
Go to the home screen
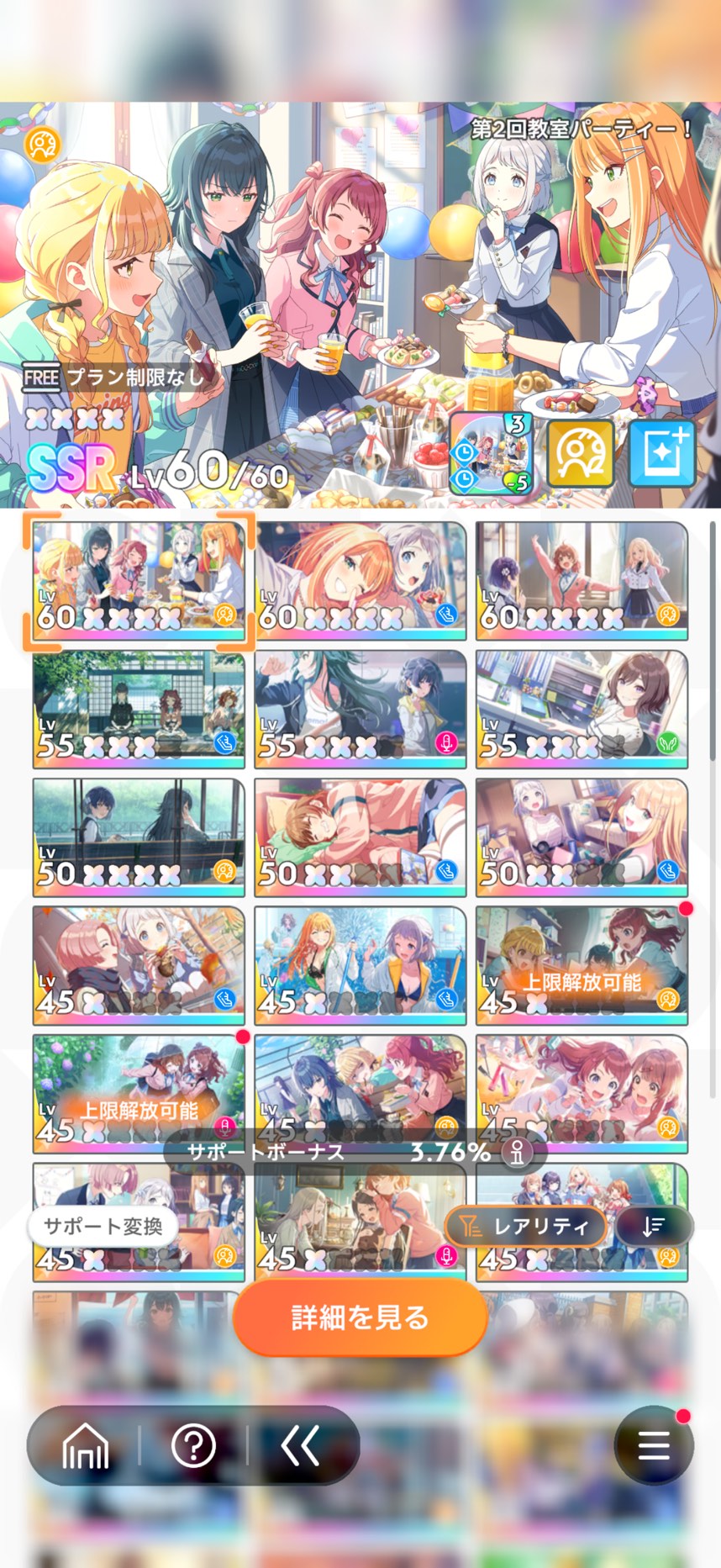point(86,1446)
